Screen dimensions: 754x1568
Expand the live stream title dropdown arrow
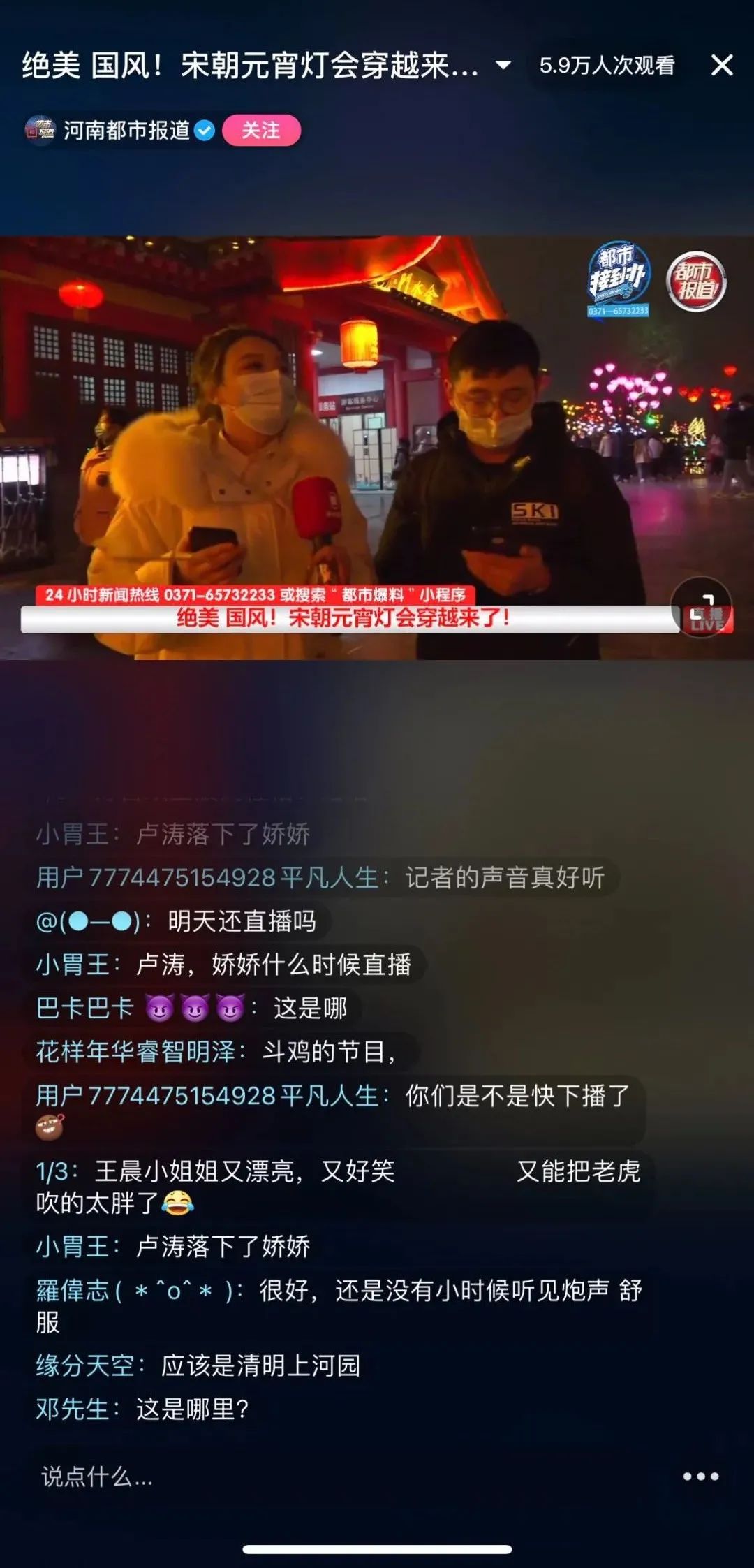tap(503, 66)
